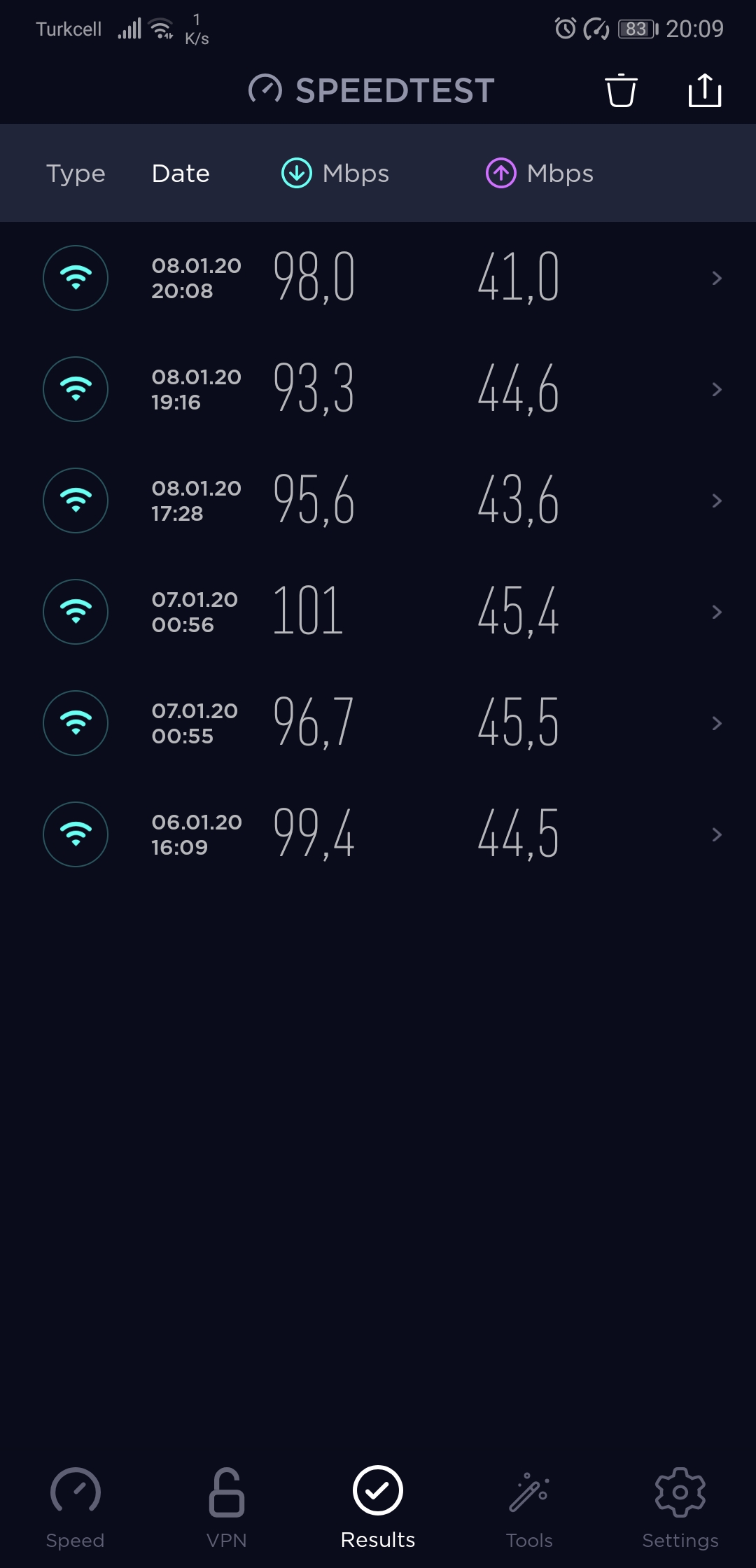Sort by upload Mbps column
The height and width of the screenshot is (1568, 756).
[540, 174]
